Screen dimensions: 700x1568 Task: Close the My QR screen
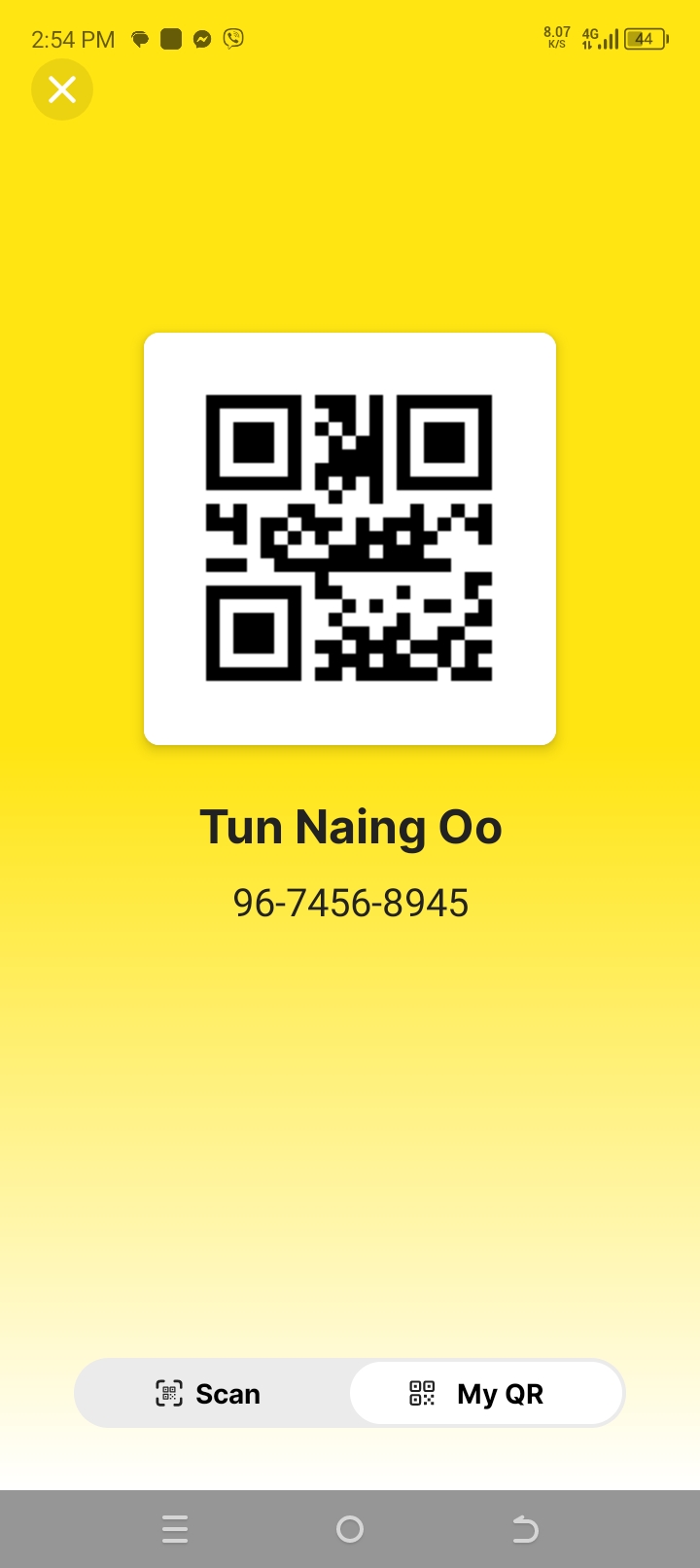pos(62,90)
